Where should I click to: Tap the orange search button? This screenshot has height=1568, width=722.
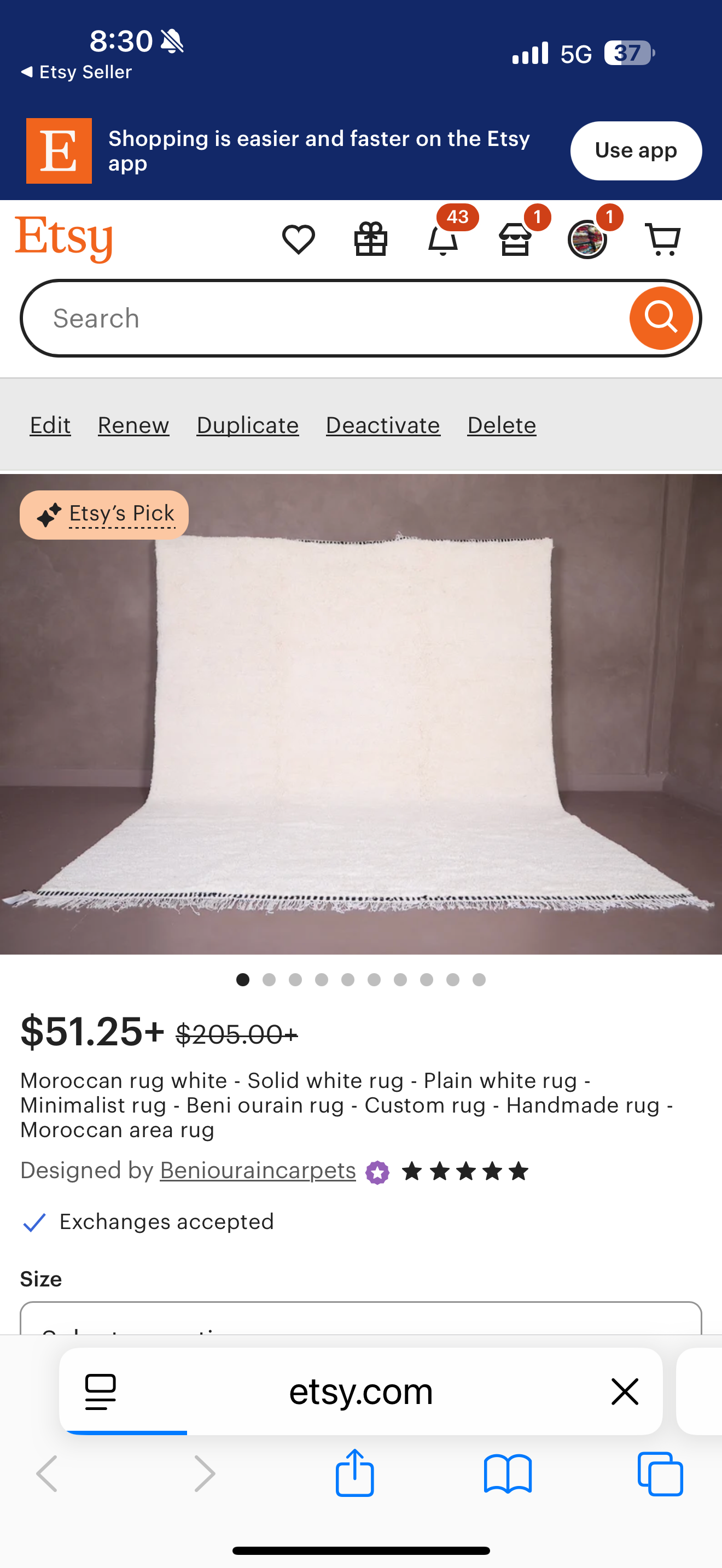tap(661, 318)
